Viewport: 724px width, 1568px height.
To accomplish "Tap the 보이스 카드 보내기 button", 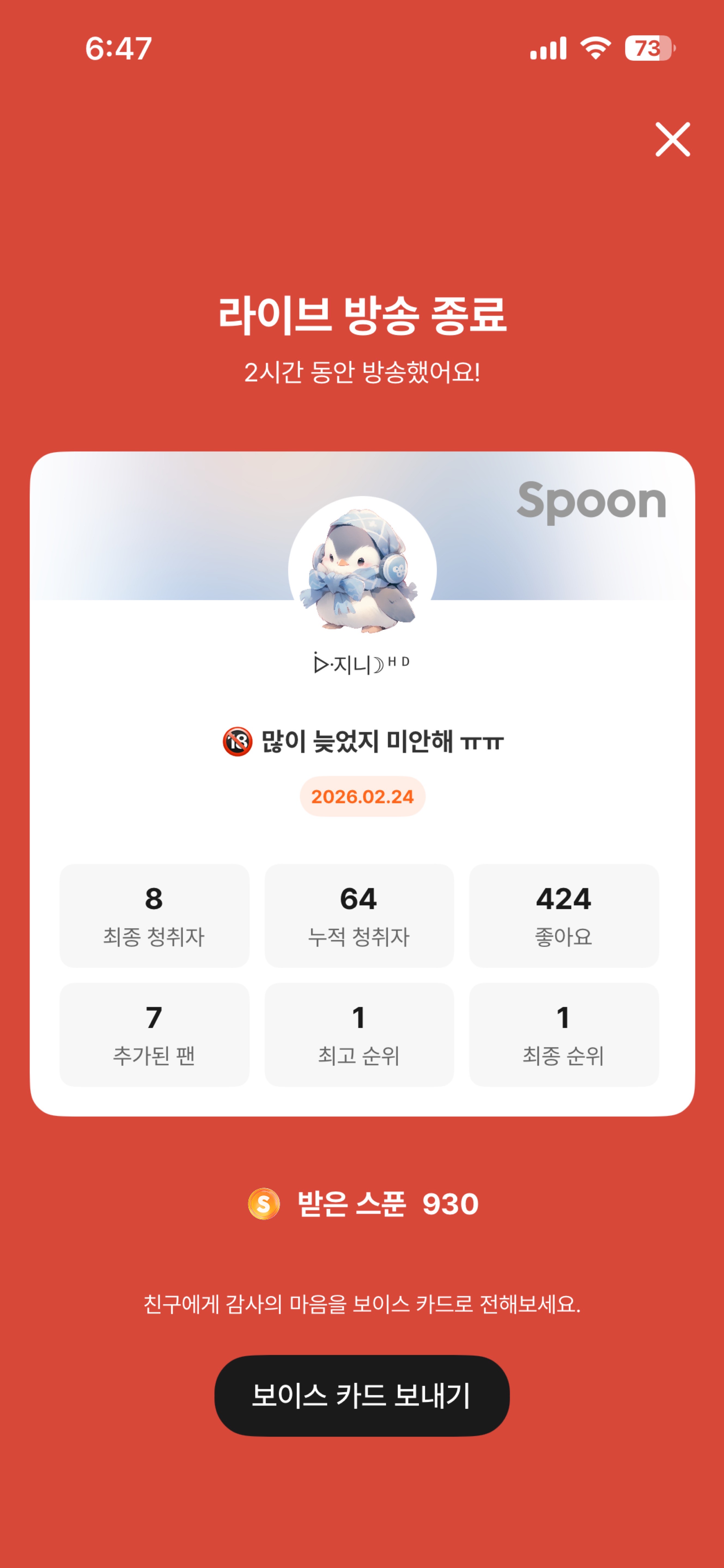I will click(362, 1395).
